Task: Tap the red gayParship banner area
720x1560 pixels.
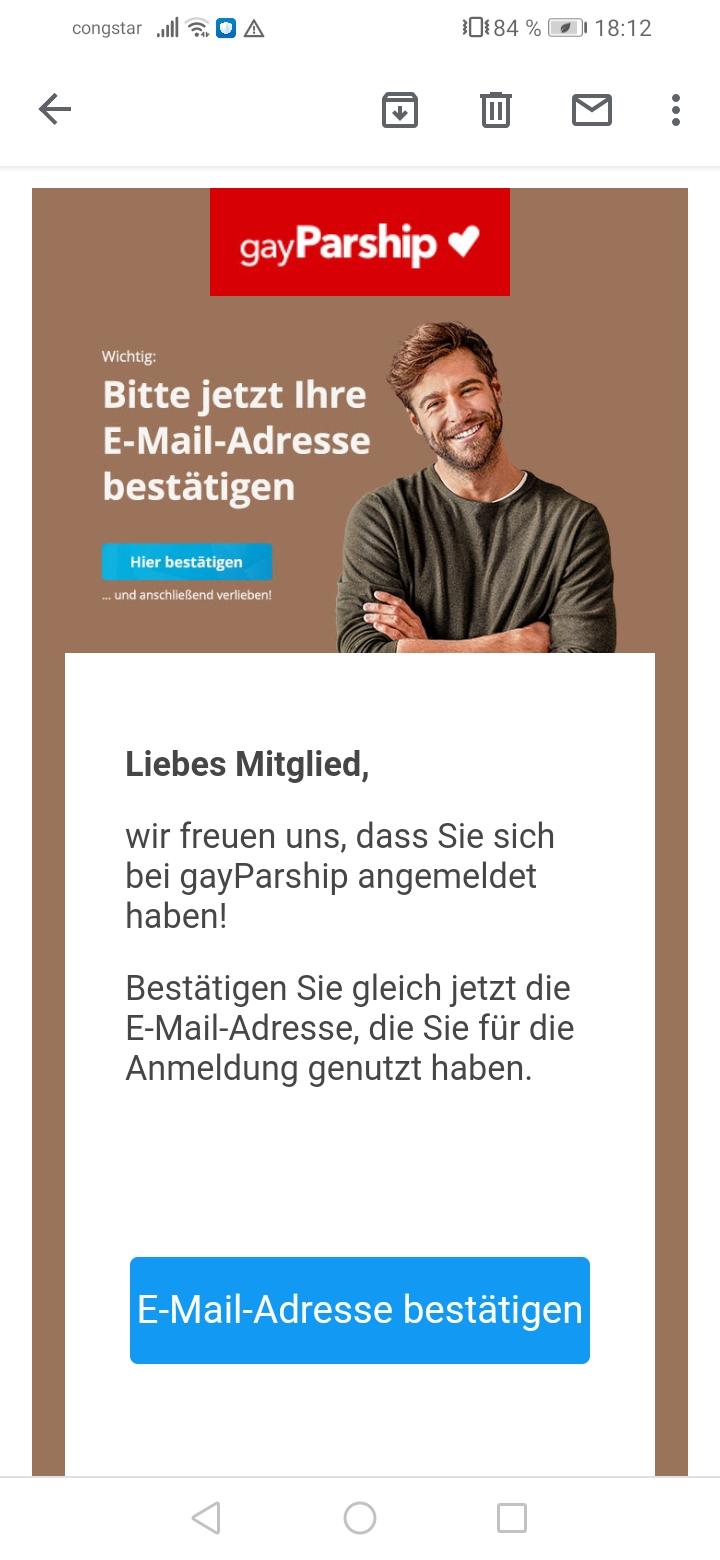Action: 359,241
